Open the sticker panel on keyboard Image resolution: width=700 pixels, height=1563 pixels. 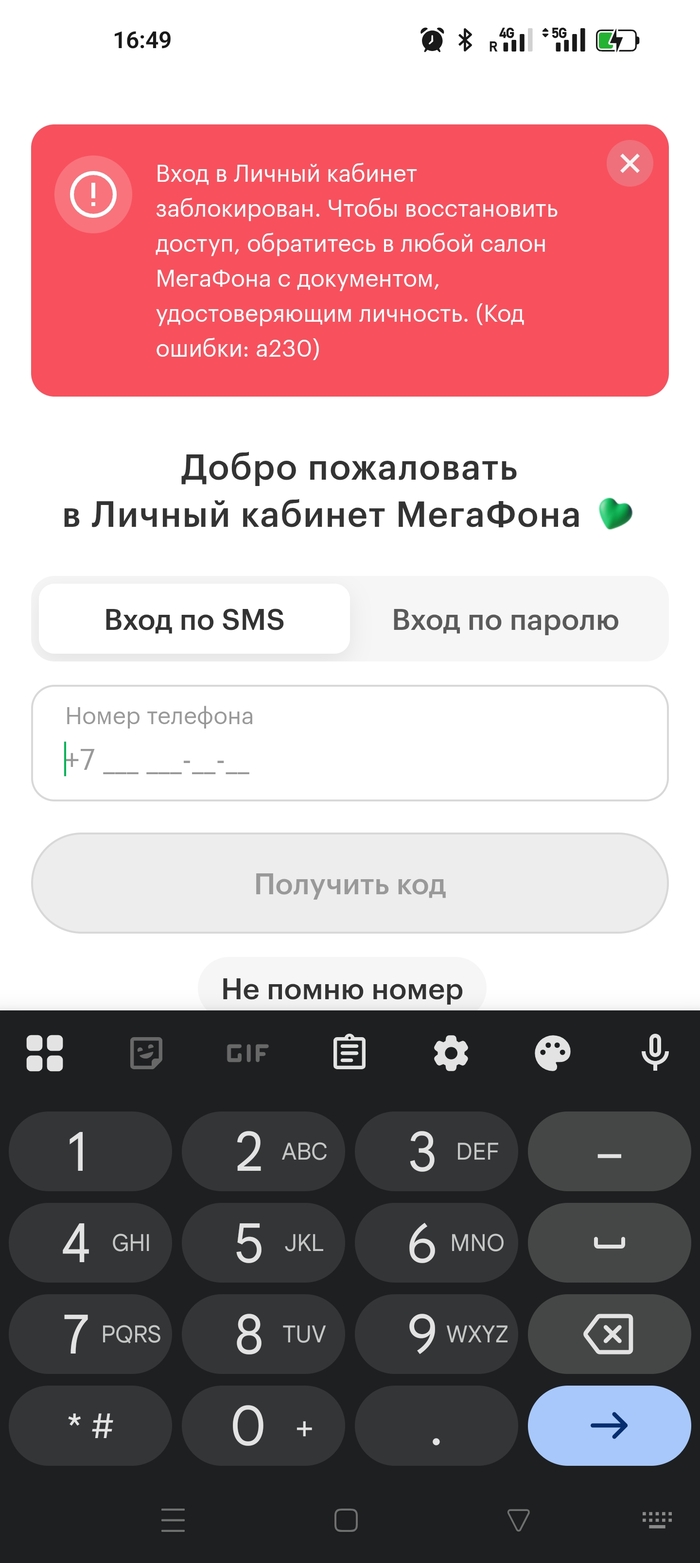pos(146,1052)
